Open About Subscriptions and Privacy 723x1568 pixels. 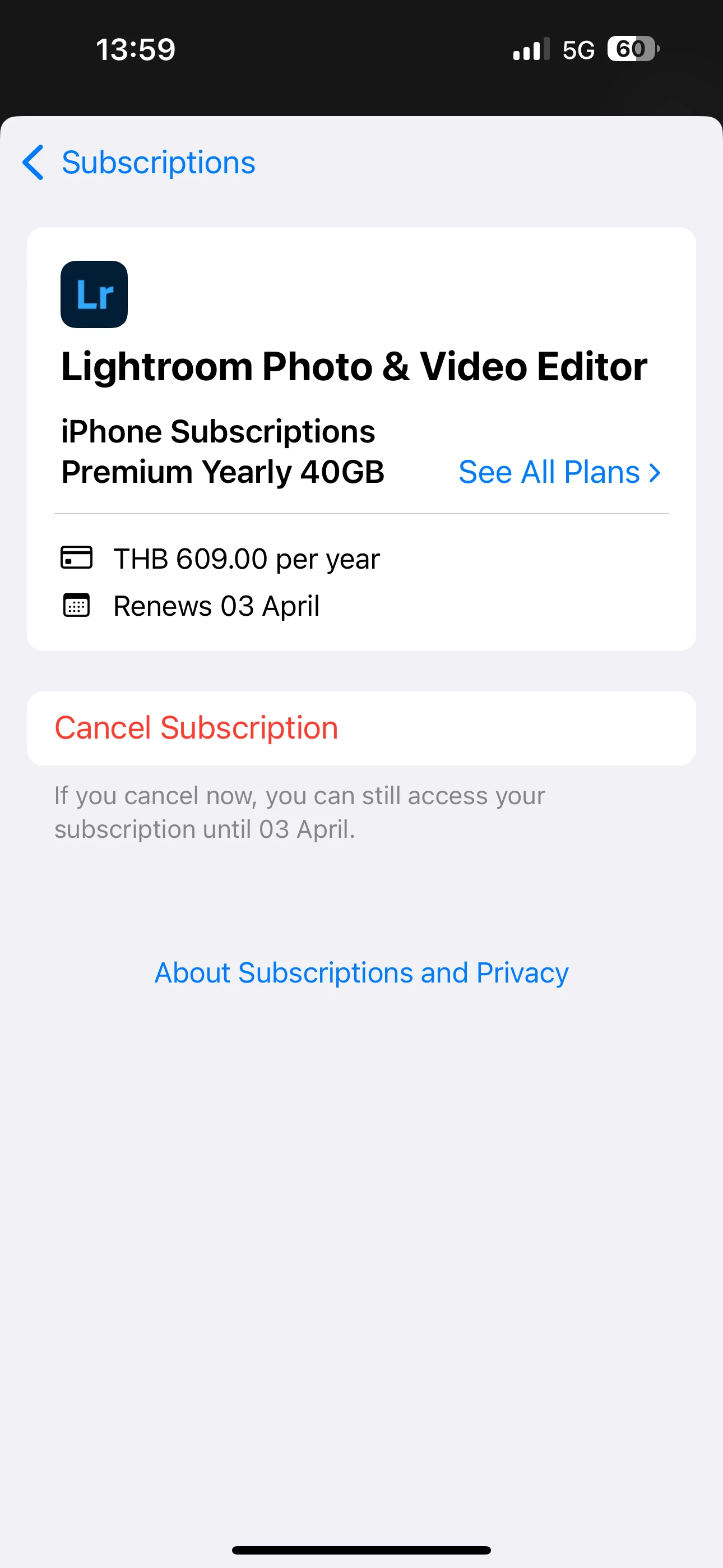(x=361, y=972)
